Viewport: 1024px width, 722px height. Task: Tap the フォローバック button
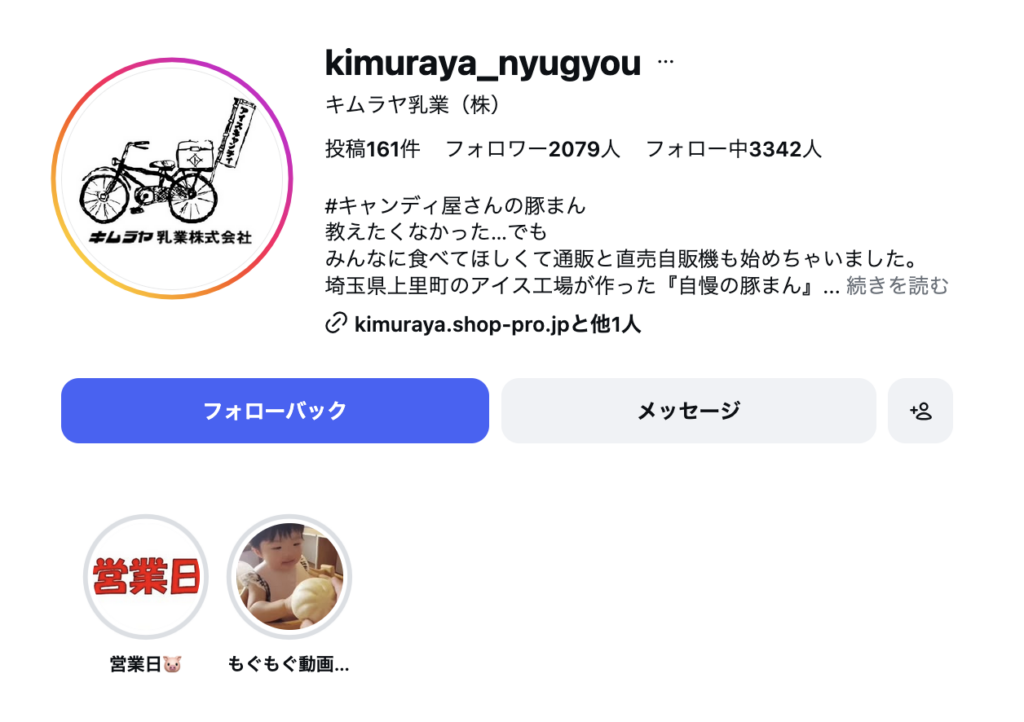tap(275, 411)
